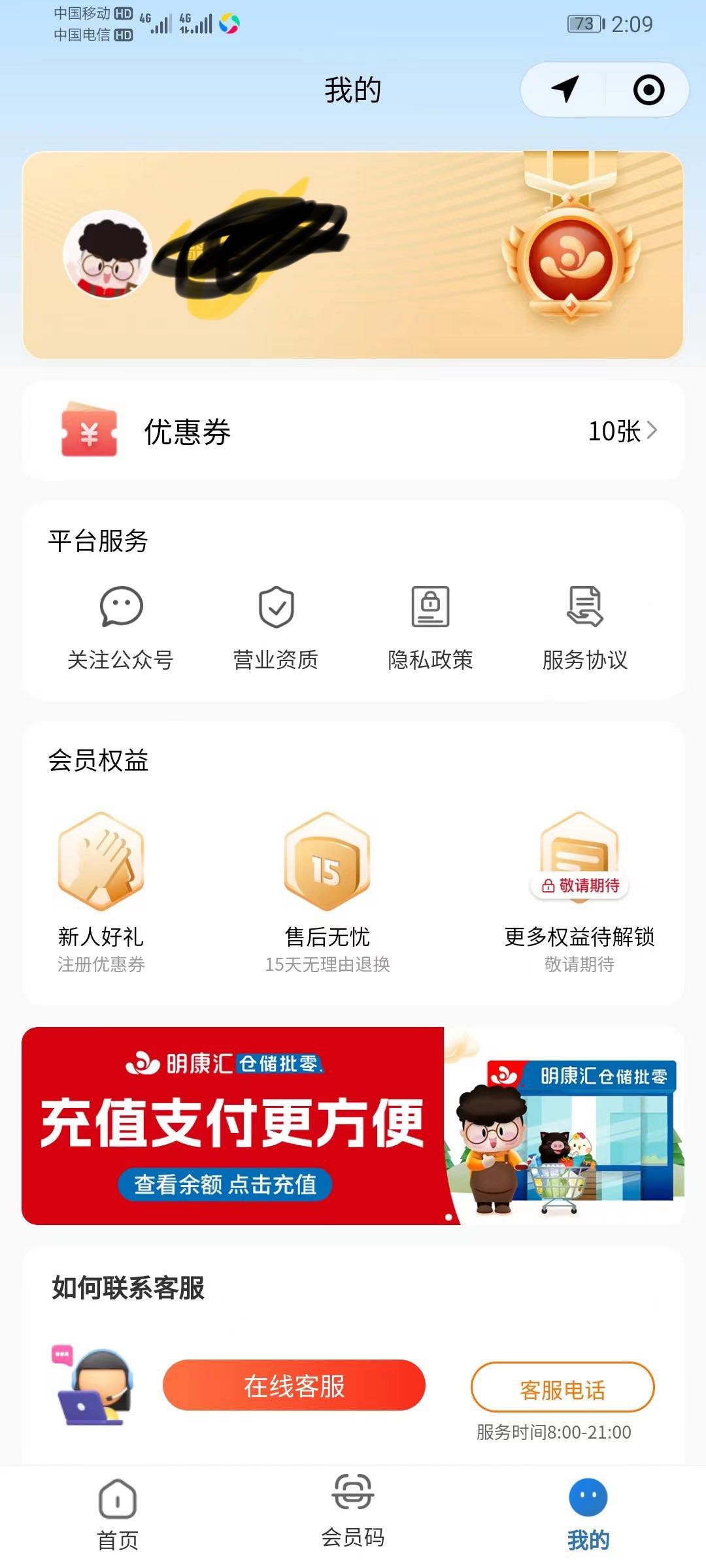Open the location arrow in the capsule
706x1568 pixels.
click(565, 90)
